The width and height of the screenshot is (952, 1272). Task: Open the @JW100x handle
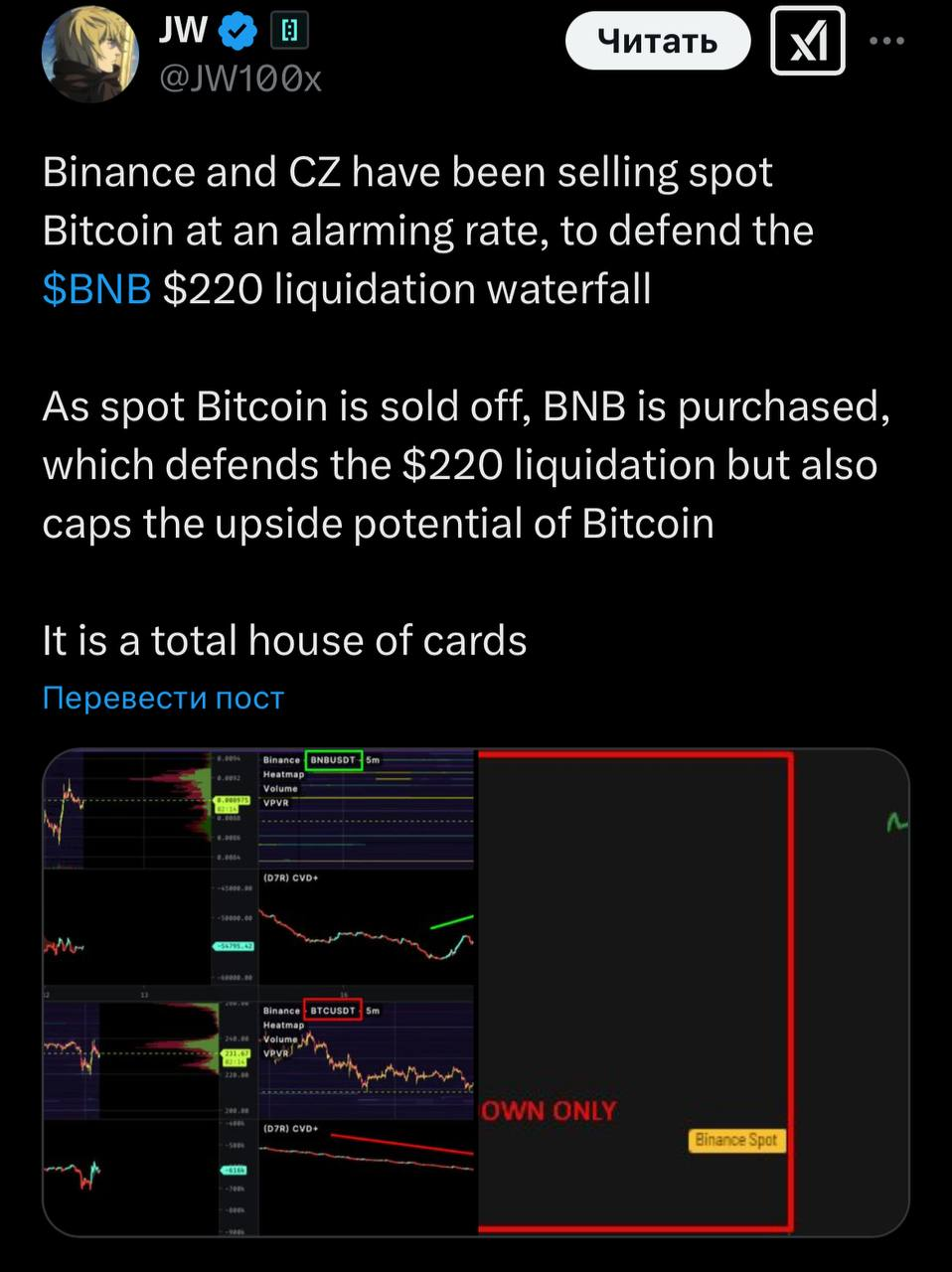240,78
